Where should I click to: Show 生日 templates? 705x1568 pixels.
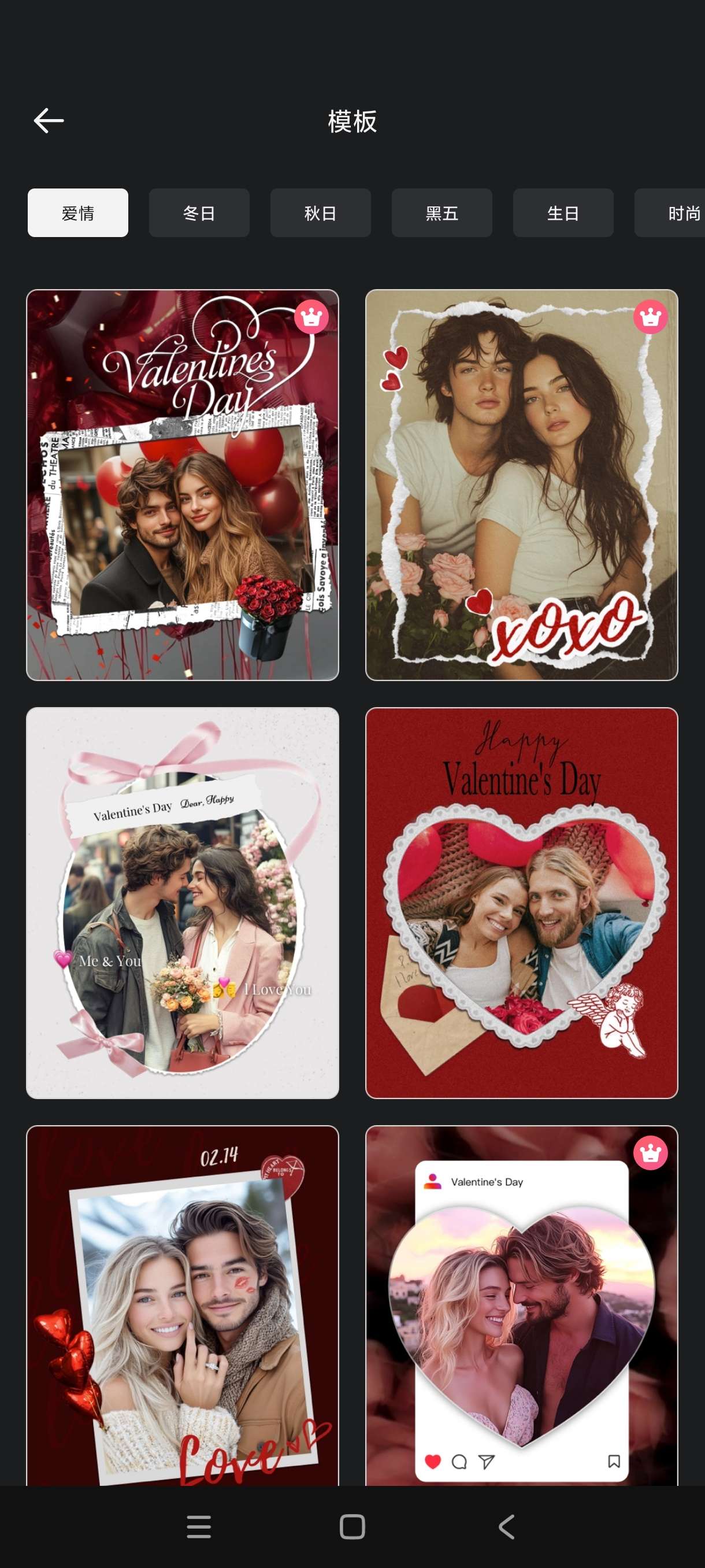click(563, 213)
